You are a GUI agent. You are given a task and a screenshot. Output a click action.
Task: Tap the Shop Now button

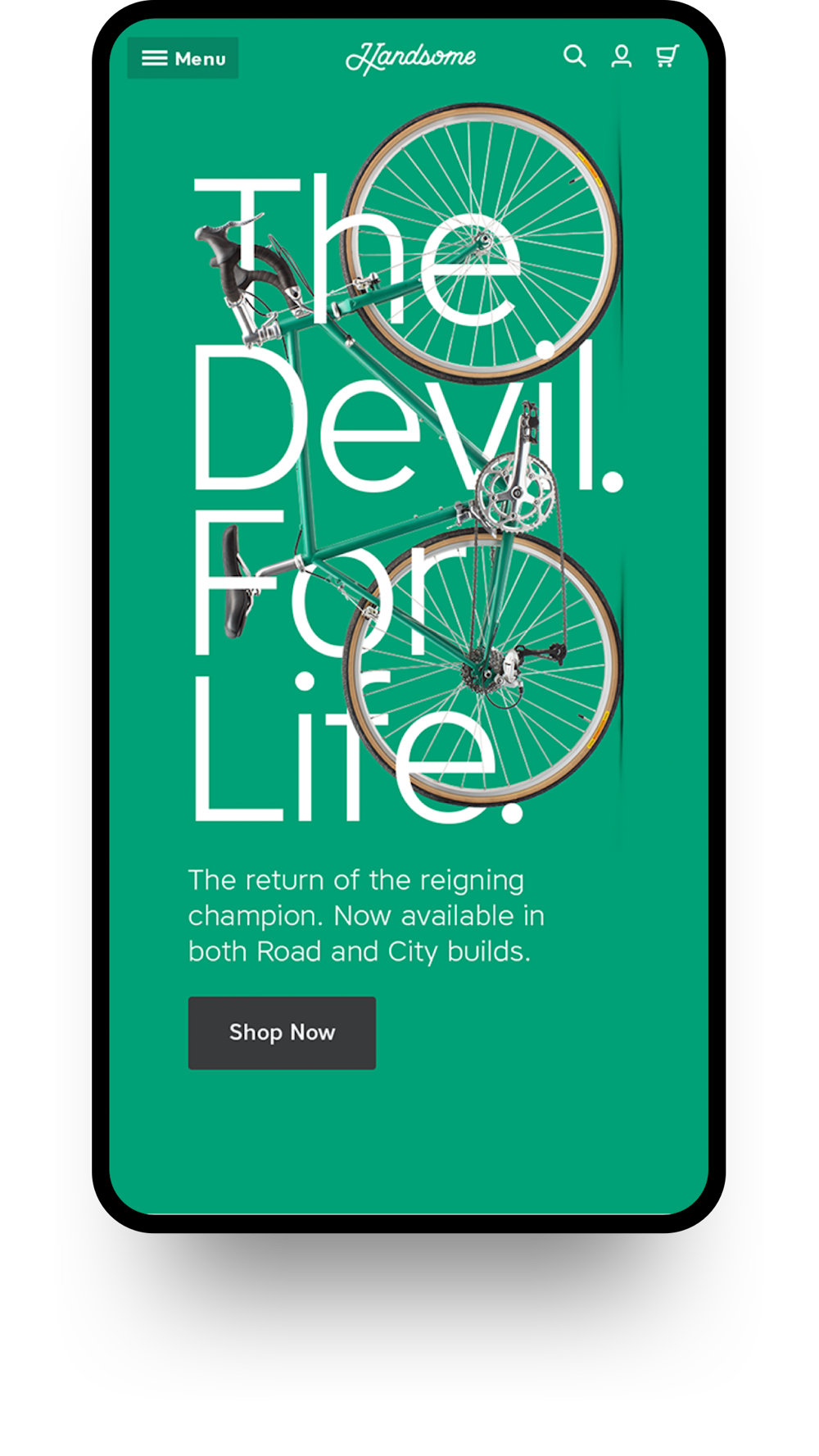[x=282, y=1032]
